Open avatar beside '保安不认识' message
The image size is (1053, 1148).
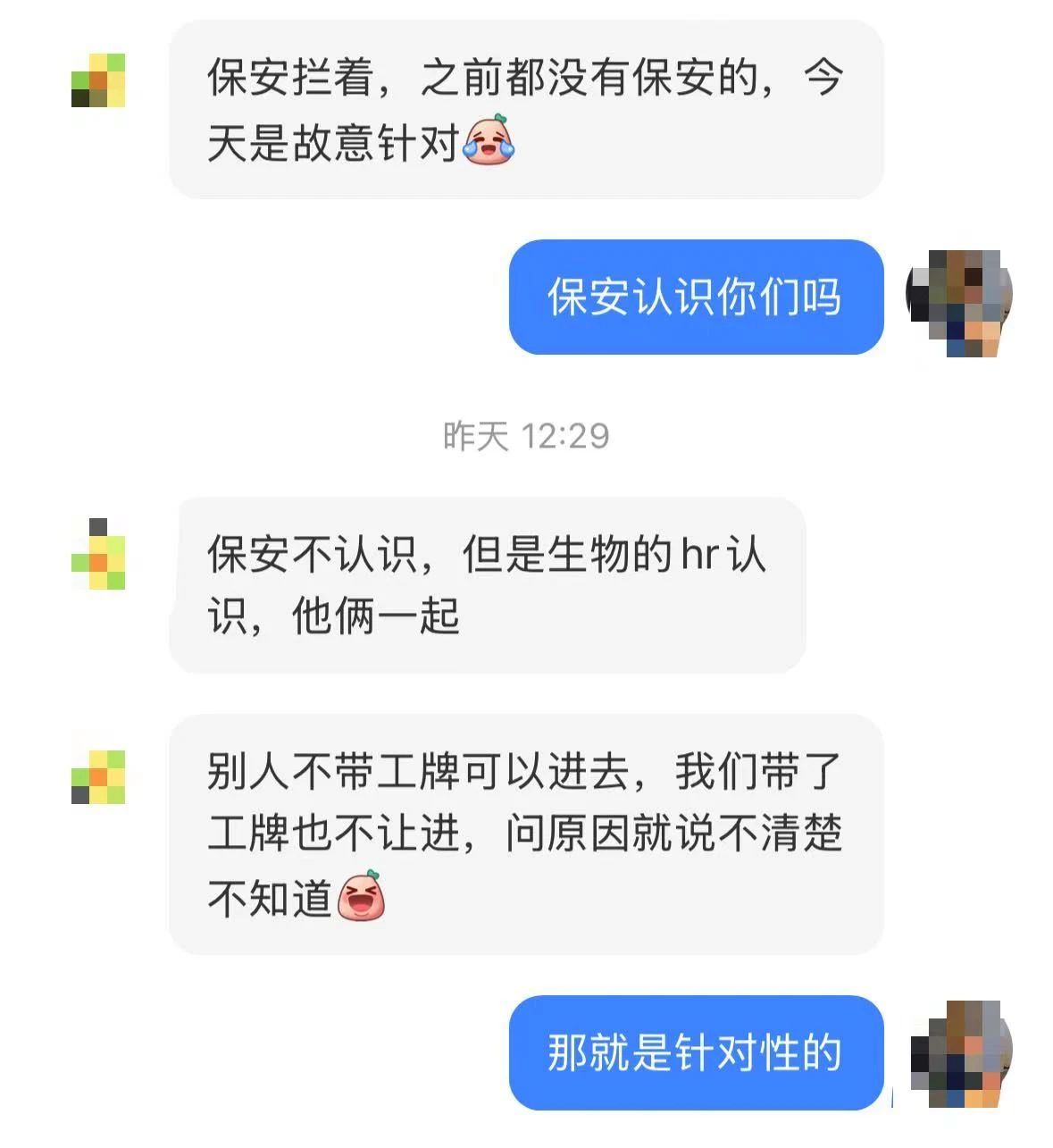pos(97,555)
